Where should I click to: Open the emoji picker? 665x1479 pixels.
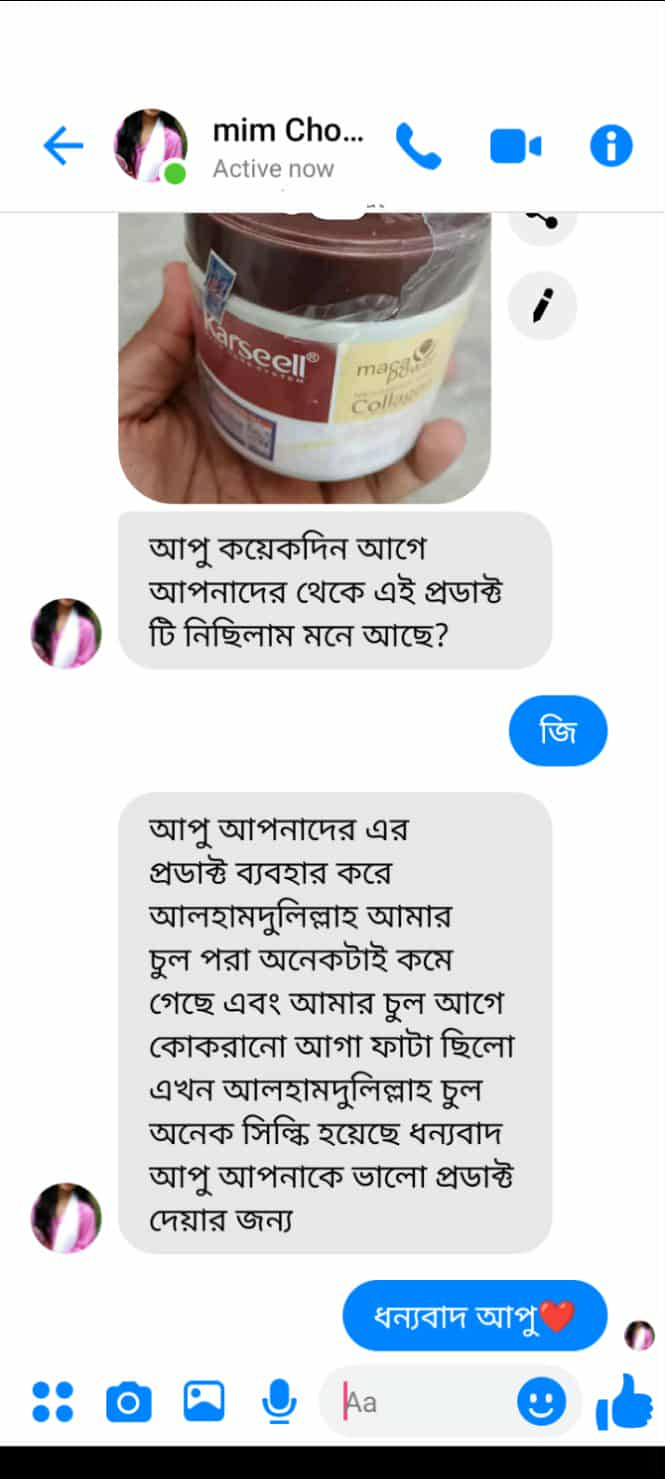click(541, 1402)
